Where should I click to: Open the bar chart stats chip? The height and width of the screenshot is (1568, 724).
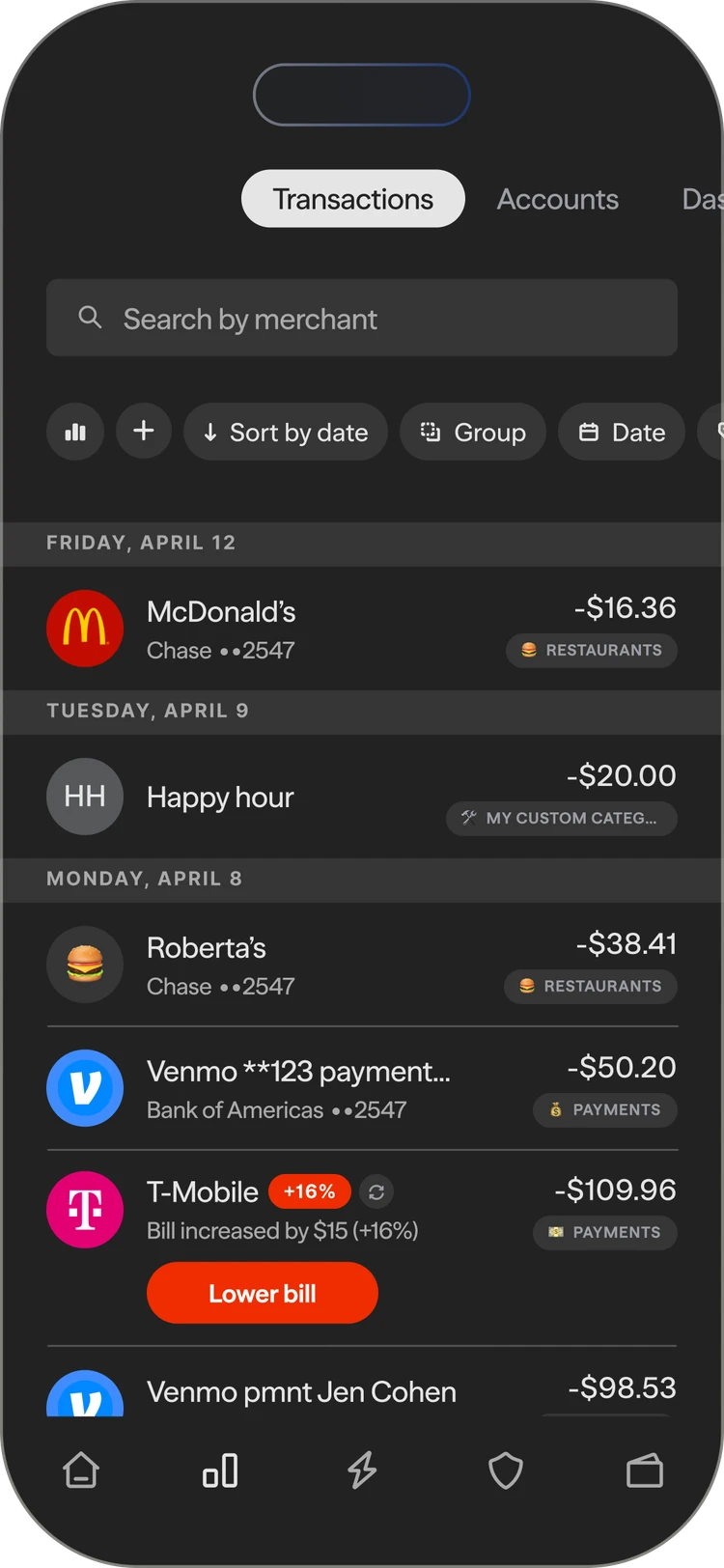(x=75, y=432)
